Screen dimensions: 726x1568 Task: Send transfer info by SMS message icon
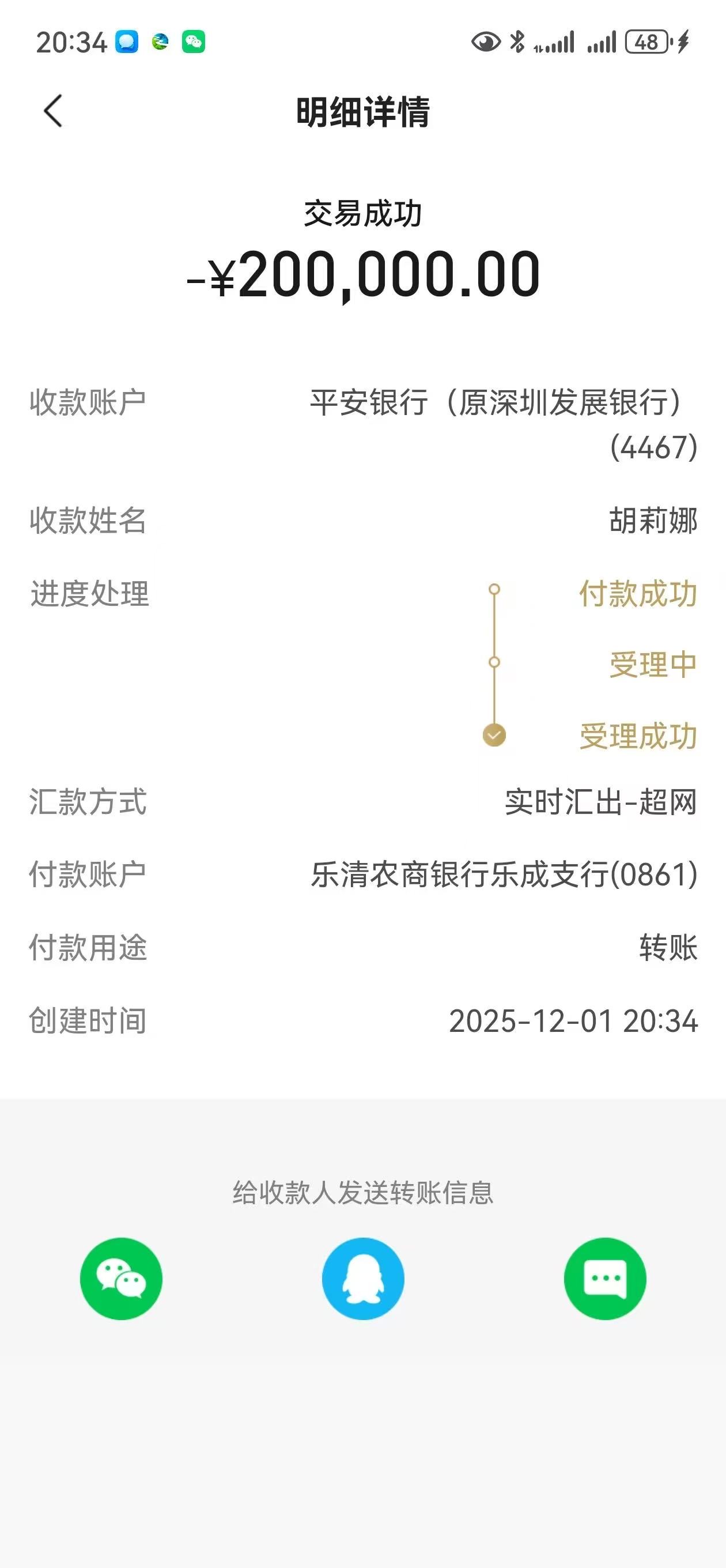(604, 1279)
